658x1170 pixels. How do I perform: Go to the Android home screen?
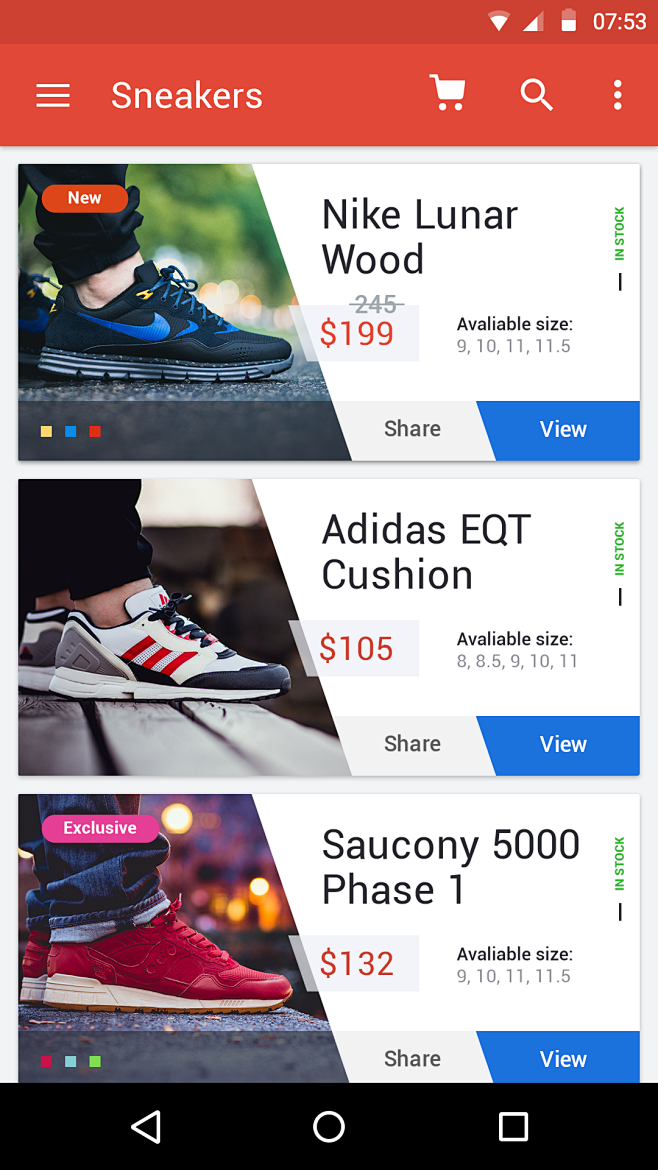[329, 1127]
